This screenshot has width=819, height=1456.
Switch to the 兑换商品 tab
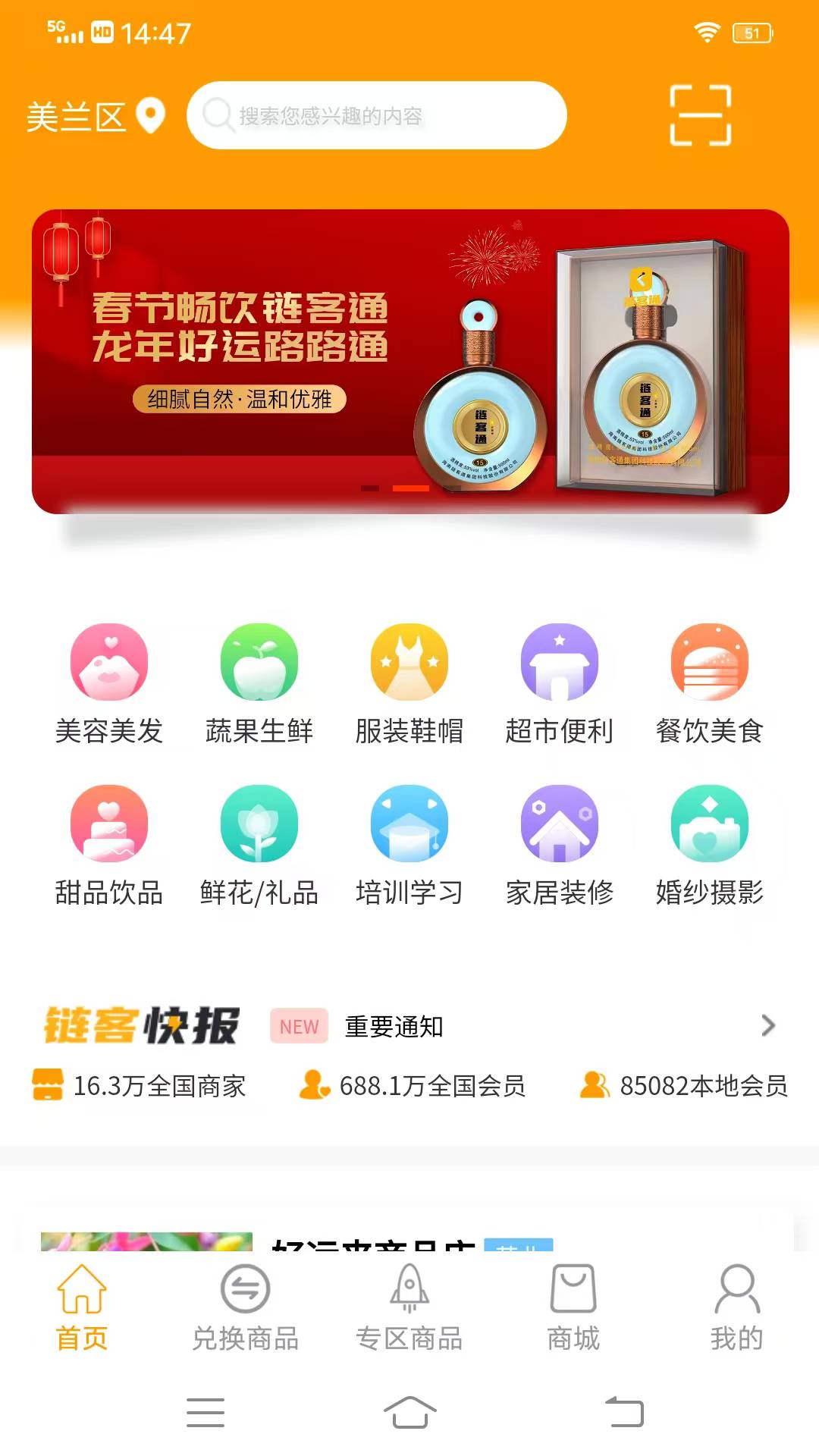(x=246, y=1307)
